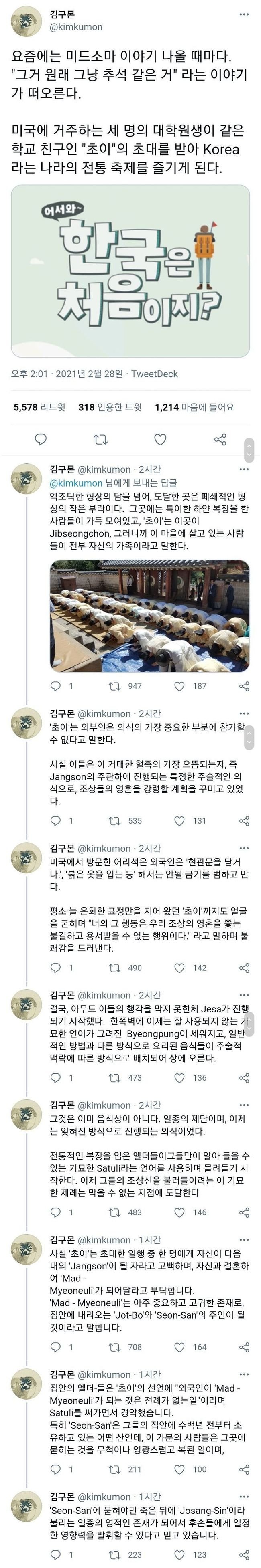Retweet the reply with 947 retweets

tap(115, 686)
